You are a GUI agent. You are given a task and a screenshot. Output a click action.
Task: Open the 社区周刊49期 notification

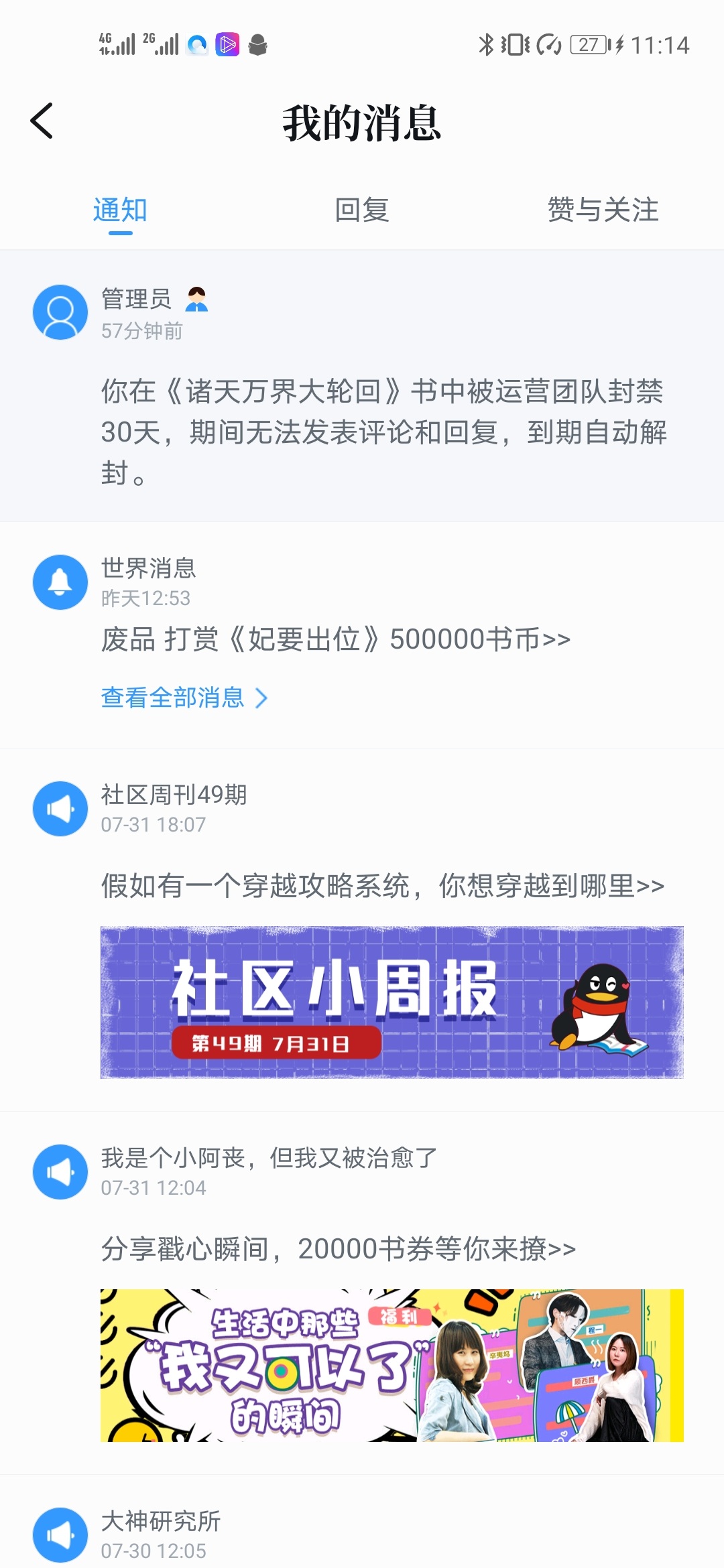[x=382, y=885]
